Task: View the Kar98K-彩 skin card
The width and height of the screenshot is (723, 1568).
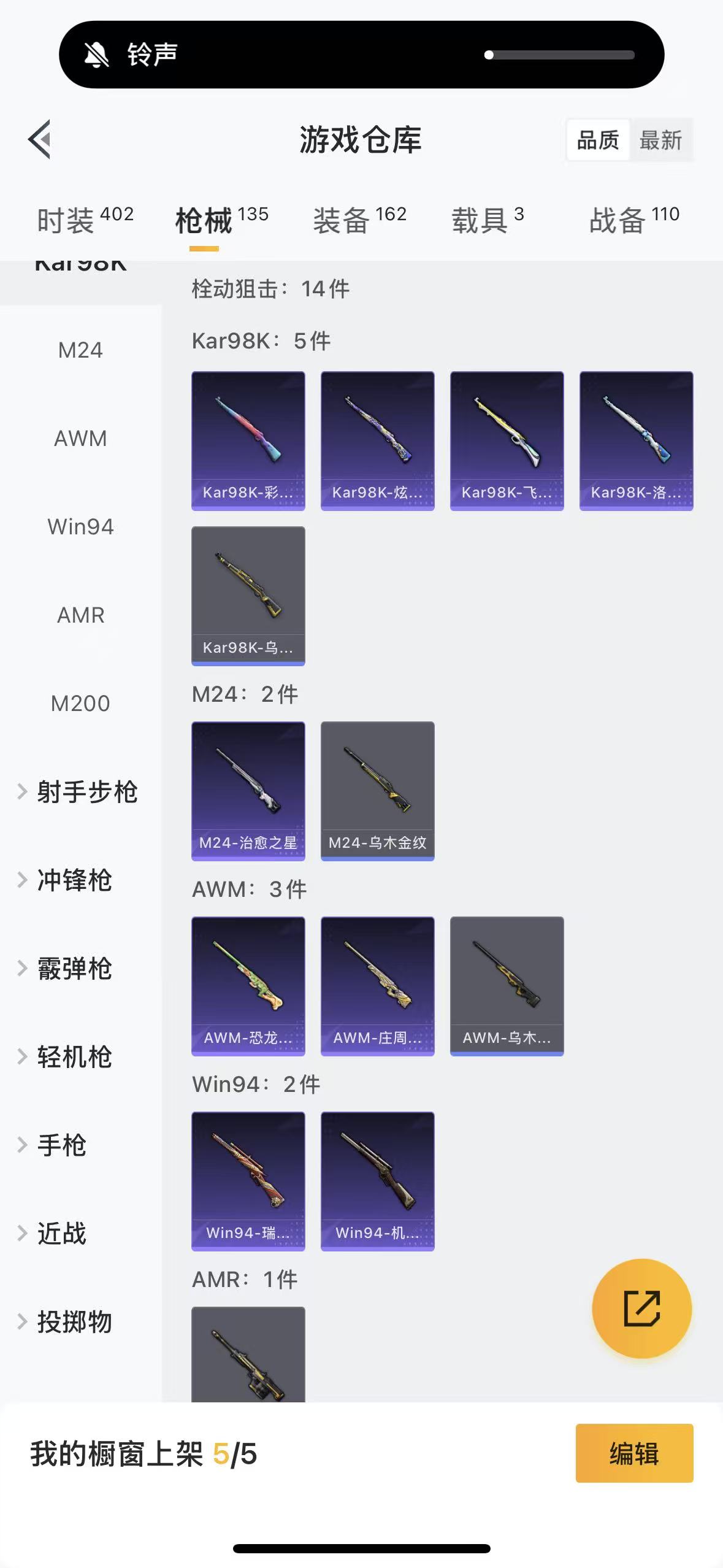Action: pyautogui.click(x=248, y=440)
